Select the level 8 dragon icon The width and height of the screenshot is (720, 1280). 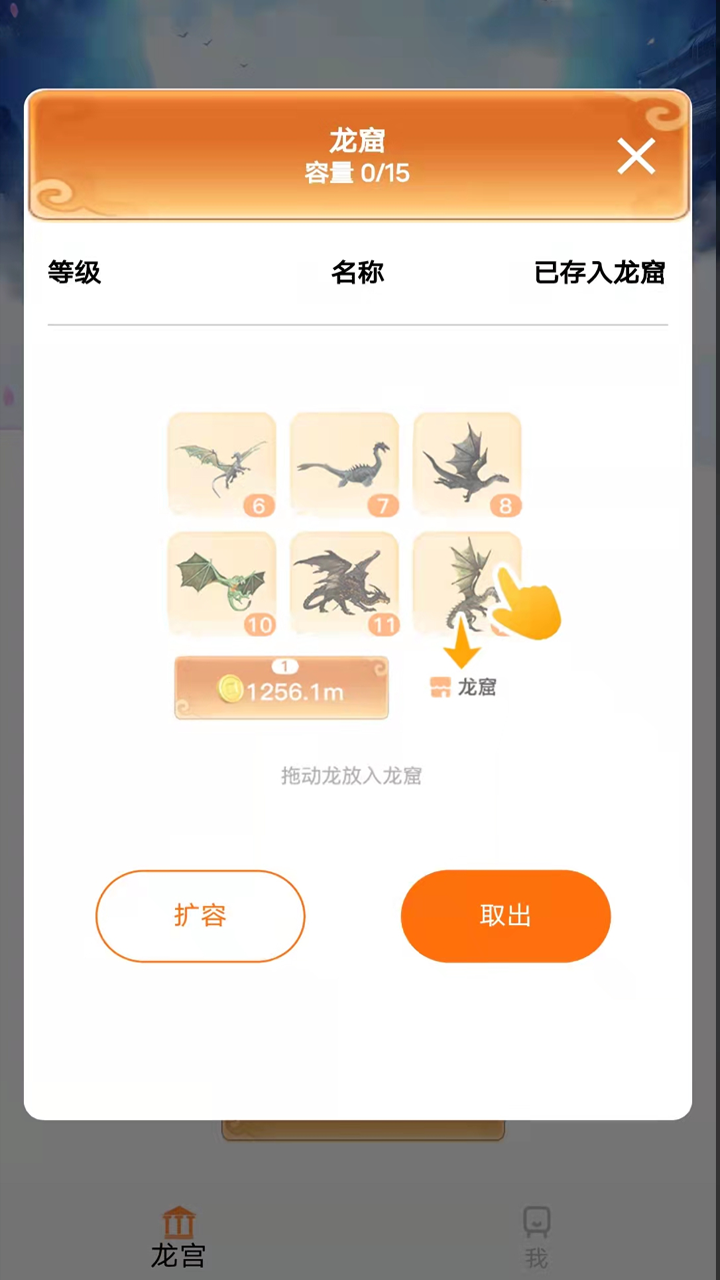click(466, 462)
